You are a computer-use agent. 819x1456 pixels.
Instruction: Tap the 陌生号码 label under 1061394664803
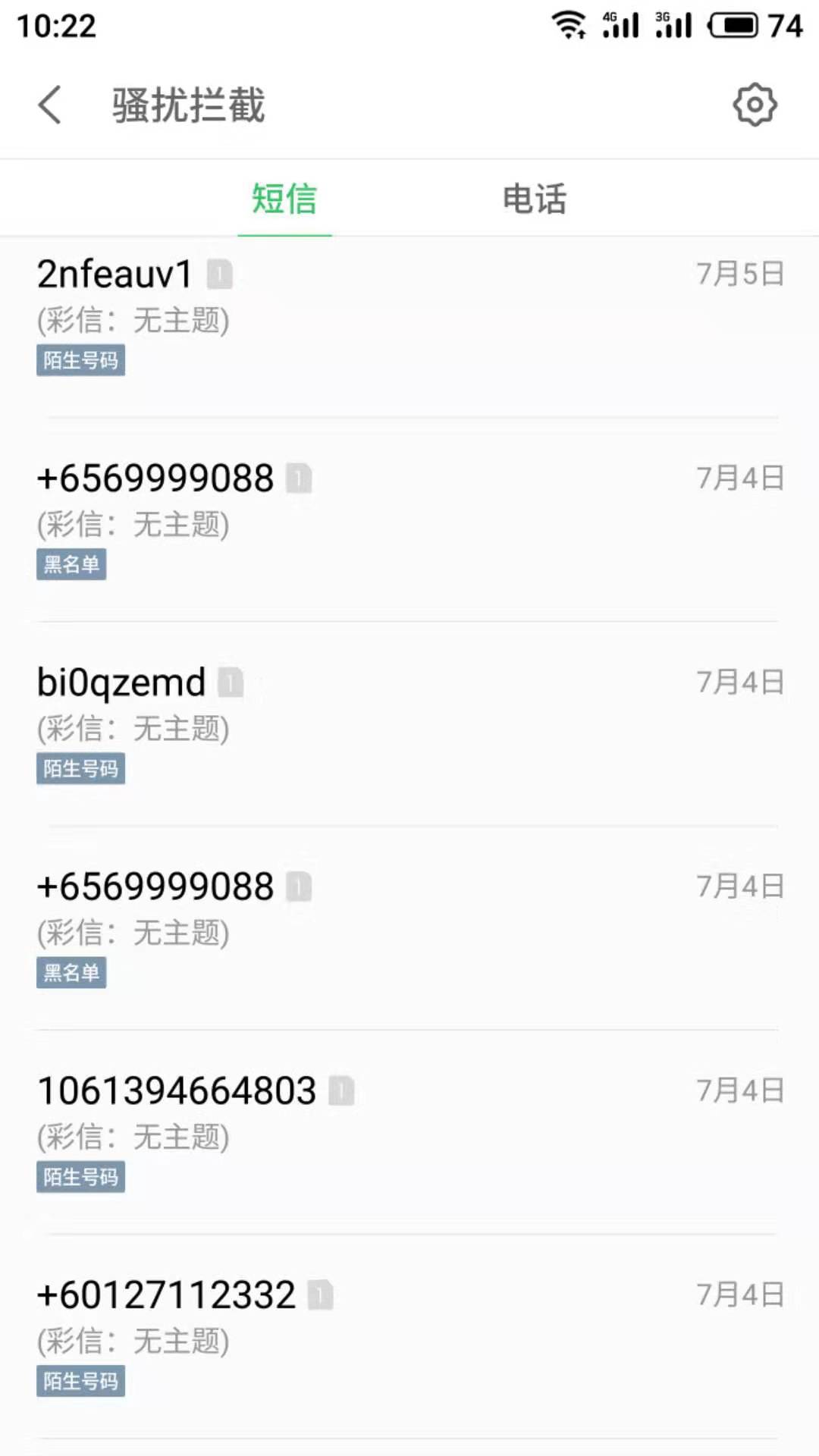[80, 1177]
